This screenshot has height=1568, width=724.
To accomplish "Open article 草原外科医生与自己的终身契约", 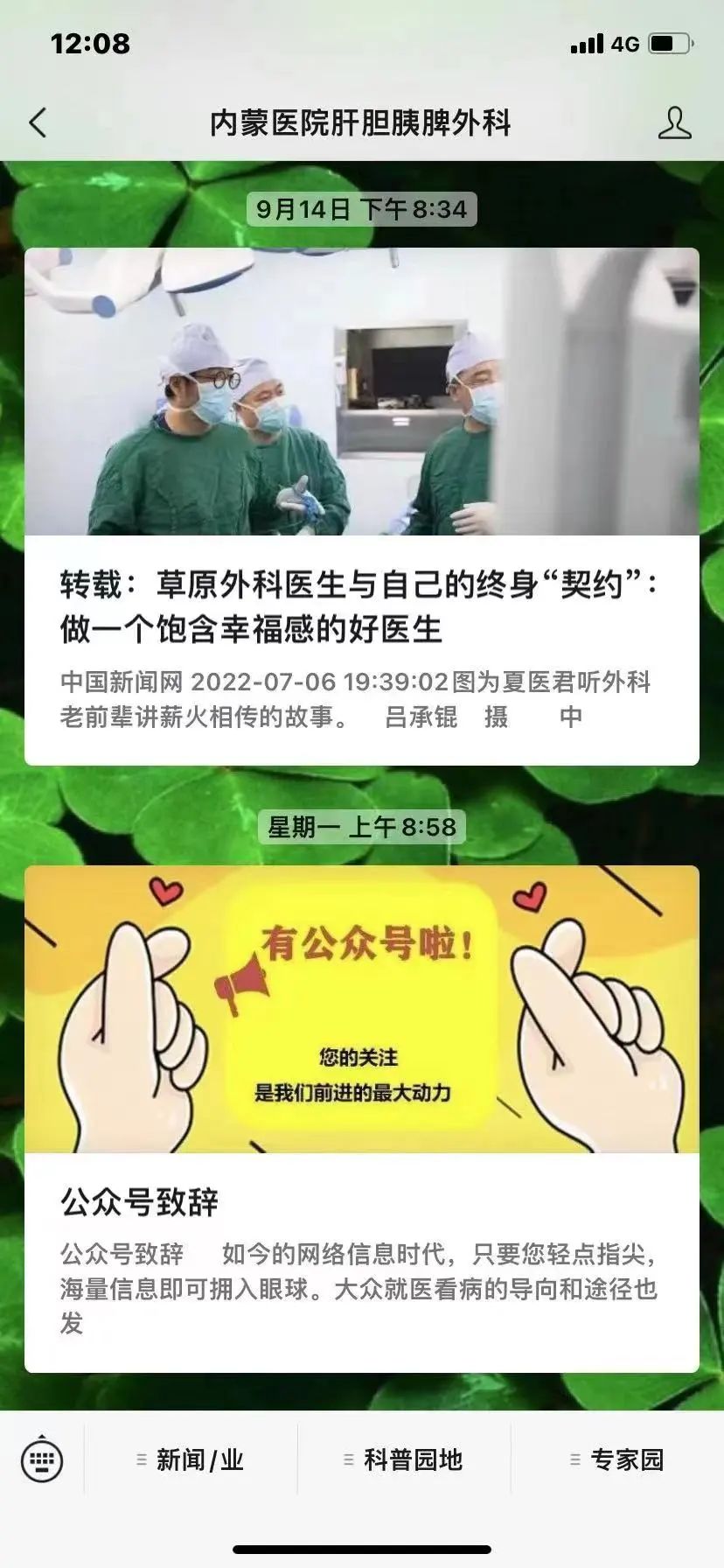I will [361, 605].
